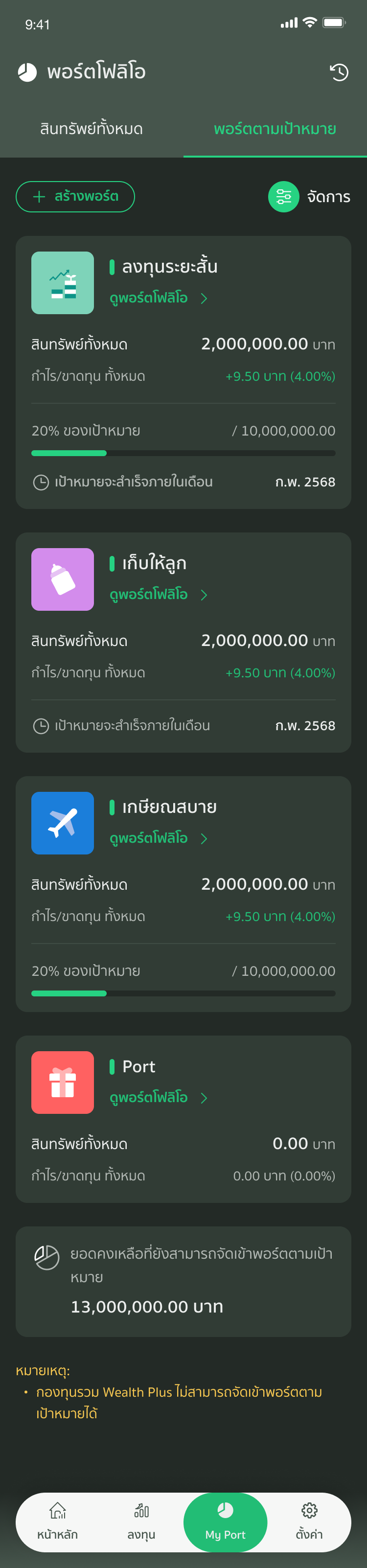View portfolio for ลงทุนระยะสั้น
Screen dimensions: 367x1568
158,298
